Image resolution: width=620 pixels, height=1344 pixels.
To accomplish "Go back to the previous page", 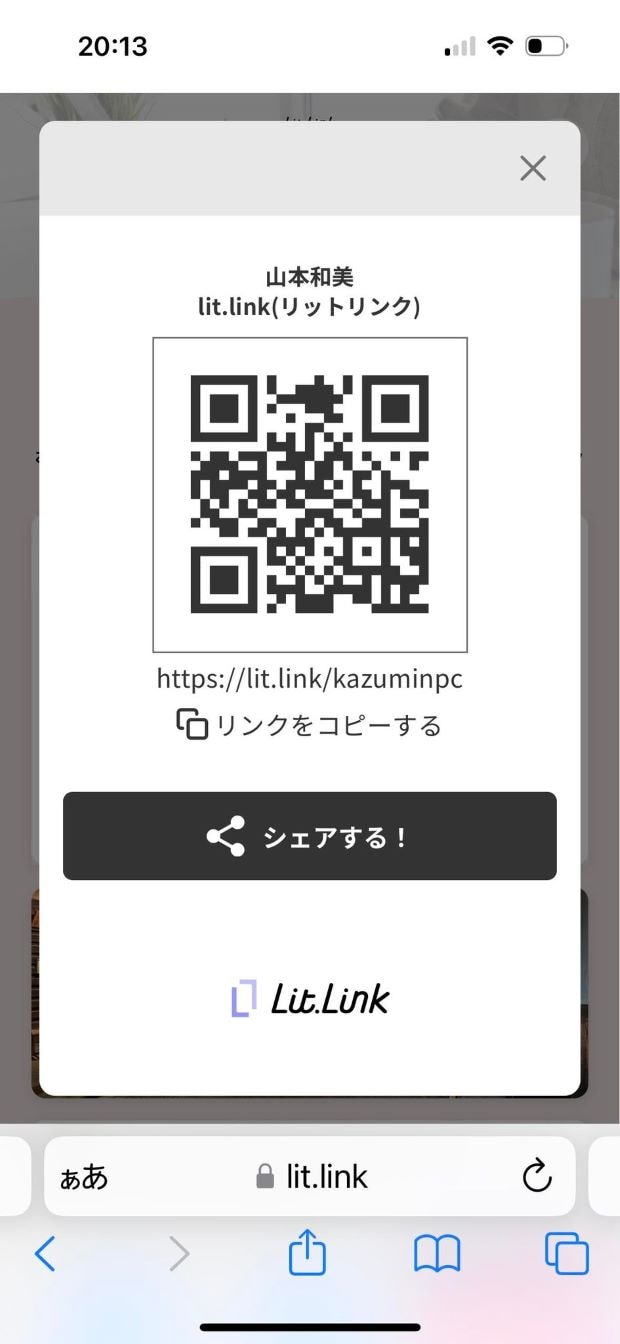I will (45, 1253).
